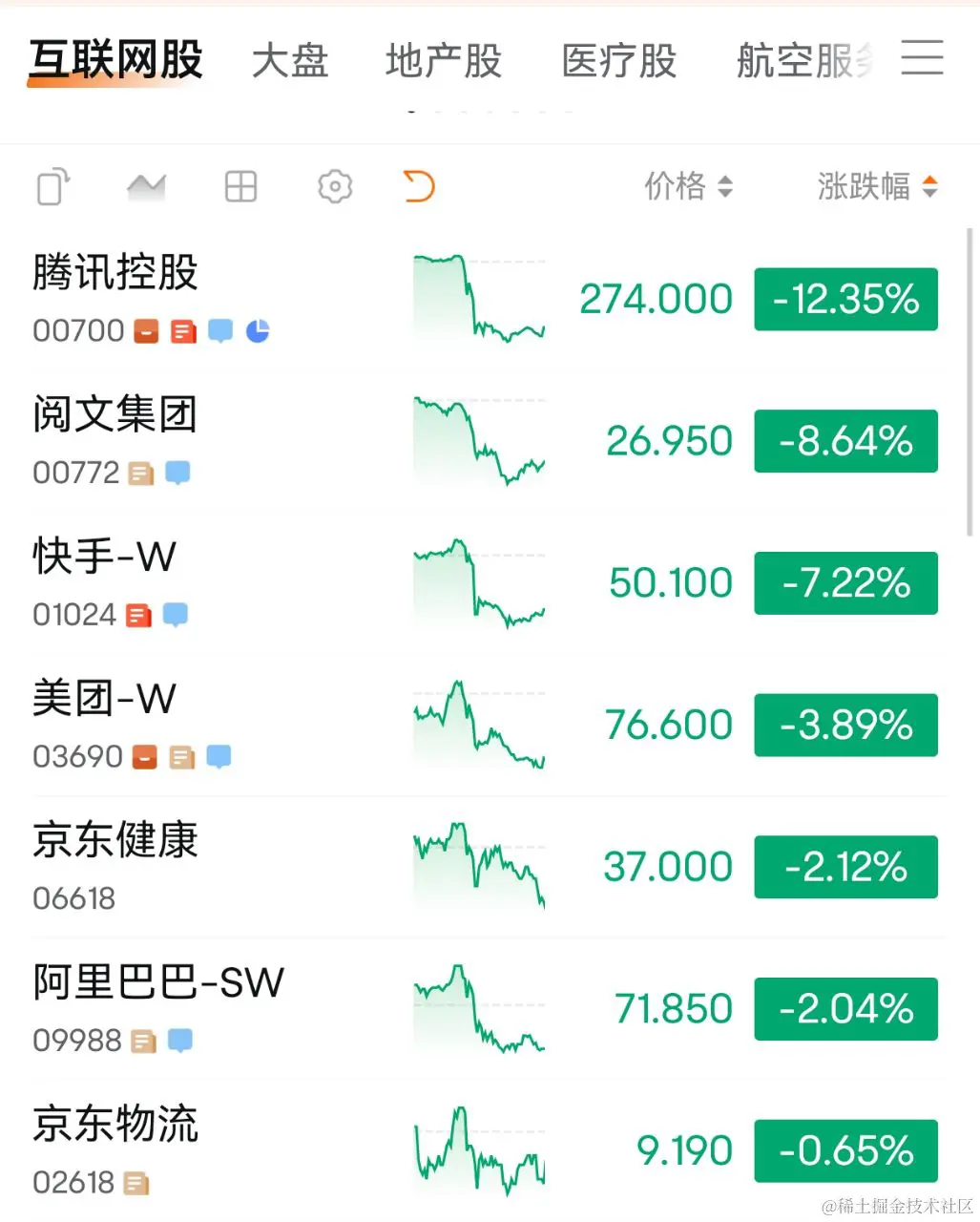Sort stocks by 价格
This screenshot has height=1222, width=980.
687,186
